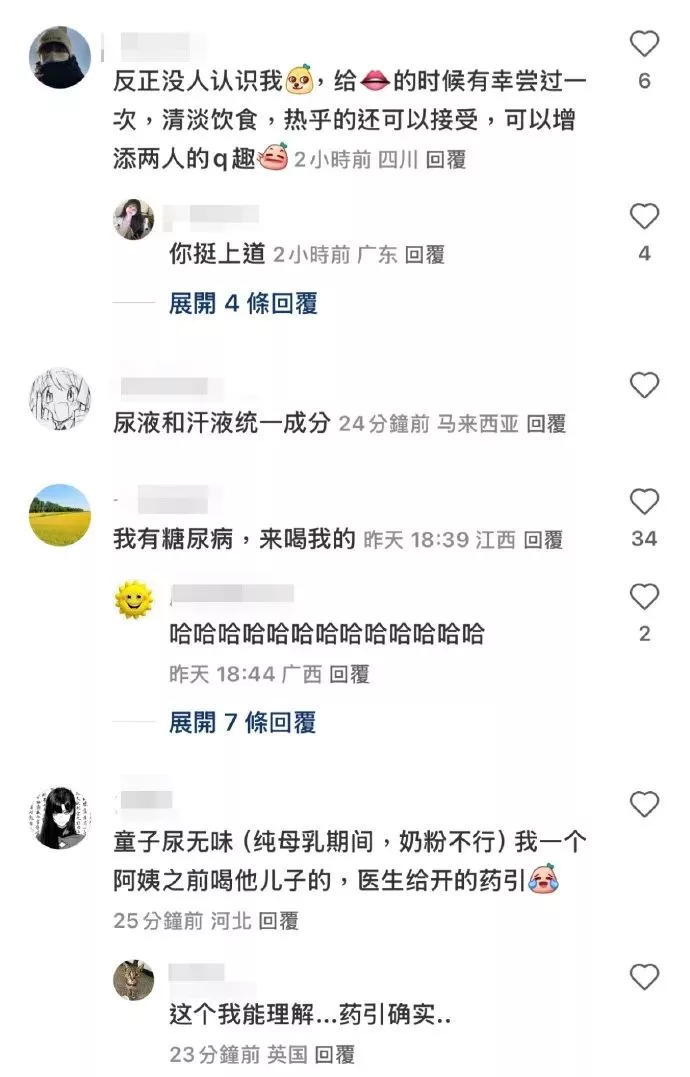Reply to the 江西 comment via 回覆
Screen dimensions: 690x1077
click(542, 540)
